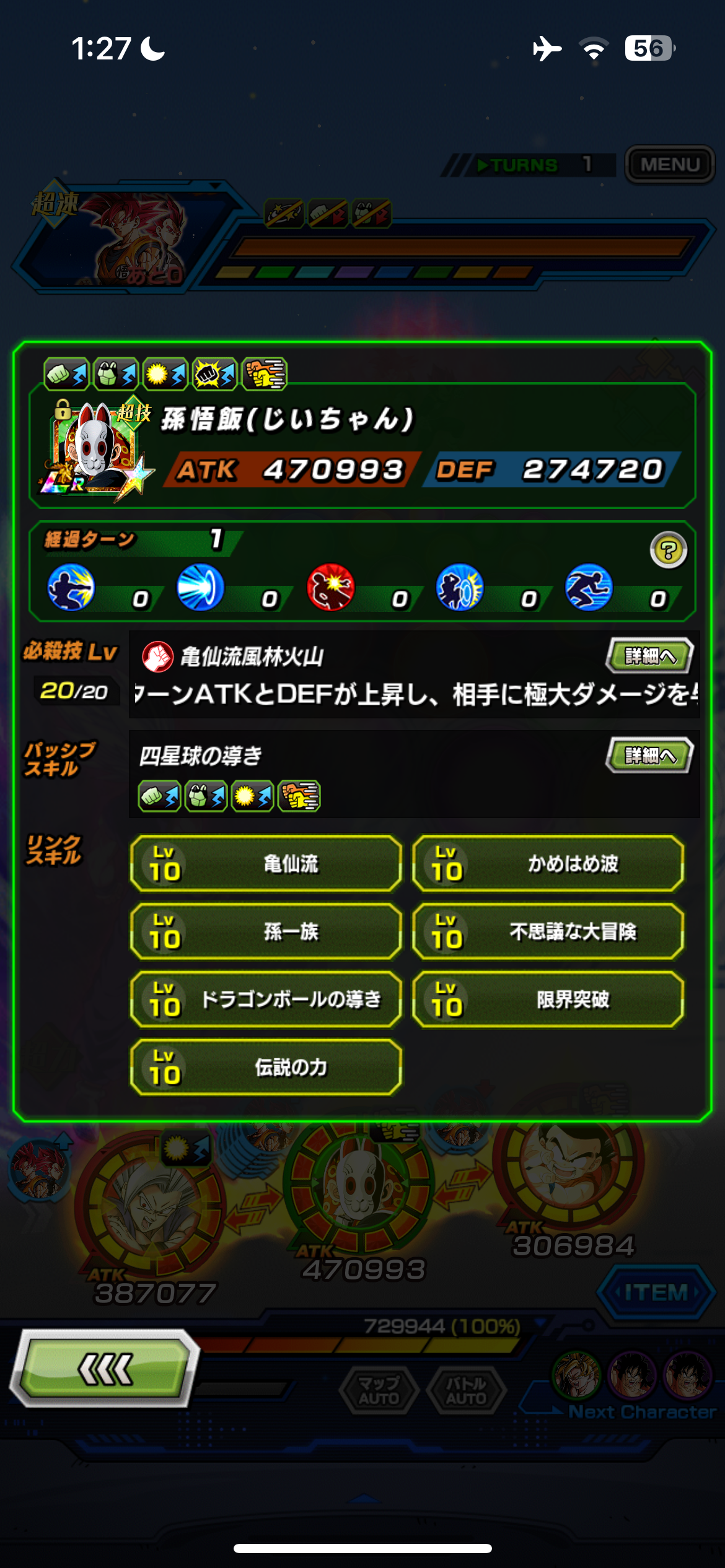The image size is (725, 1568).
Task: Select the 亀仙流 link skill
Action: pos(266,863)
